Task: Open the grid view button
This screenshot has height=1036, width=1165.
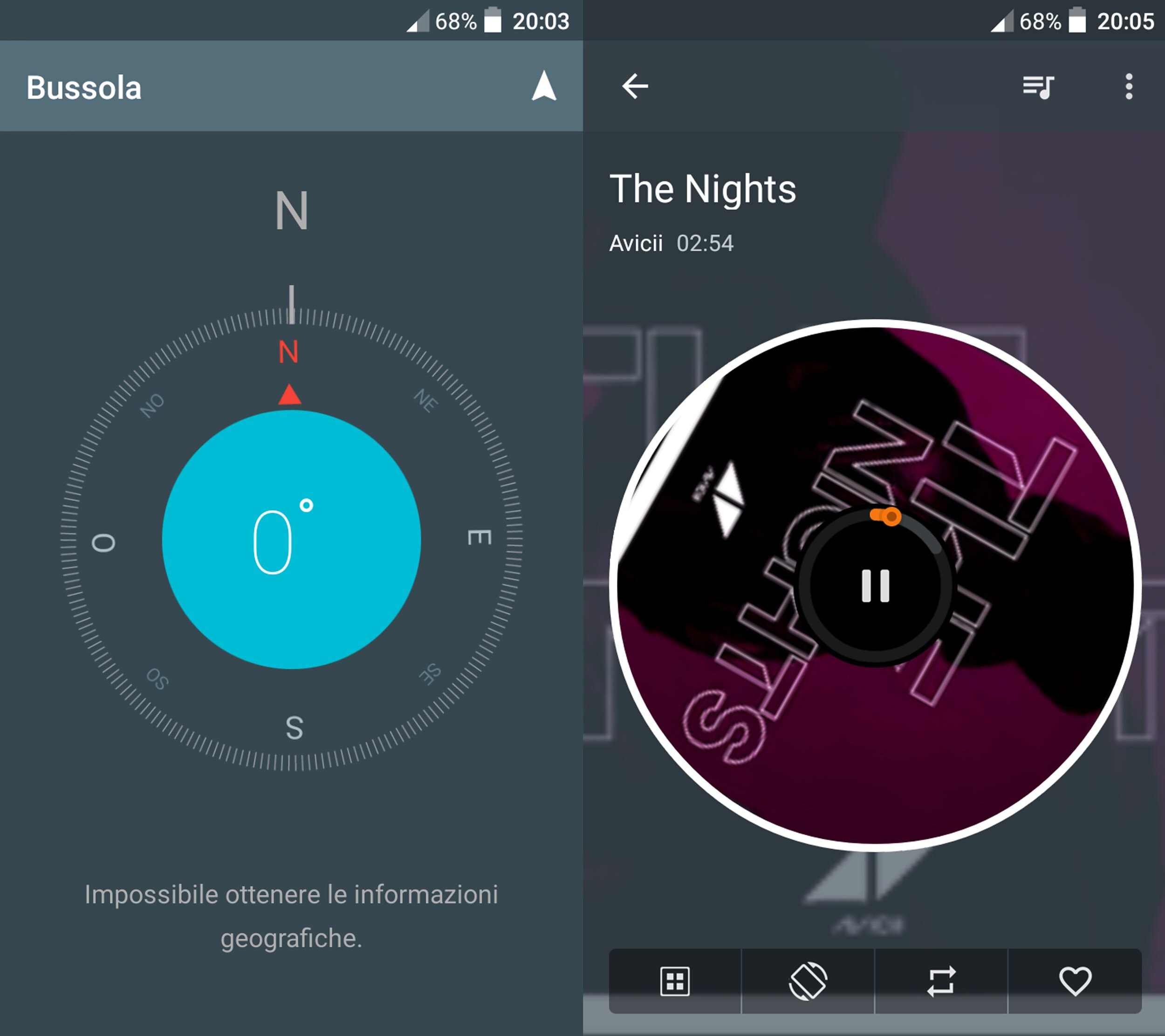Action: [675, 981]
